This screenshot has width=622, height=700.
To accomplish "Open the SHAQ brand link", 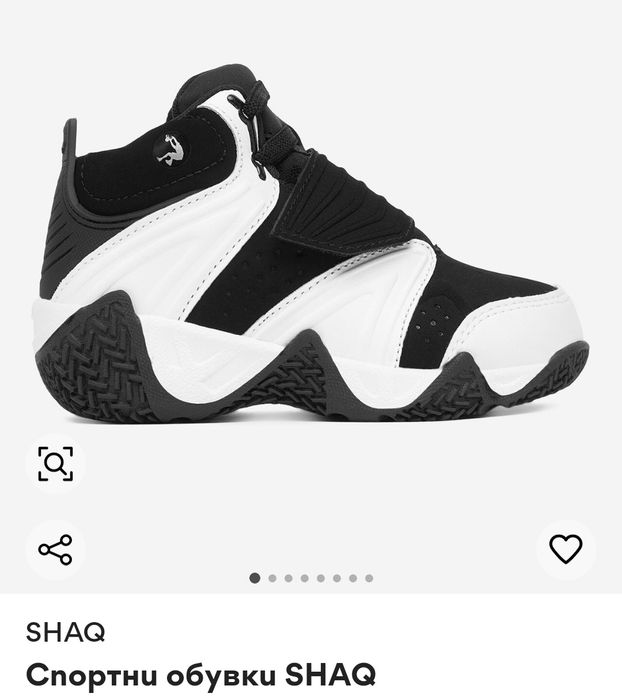I will [65, 633].
